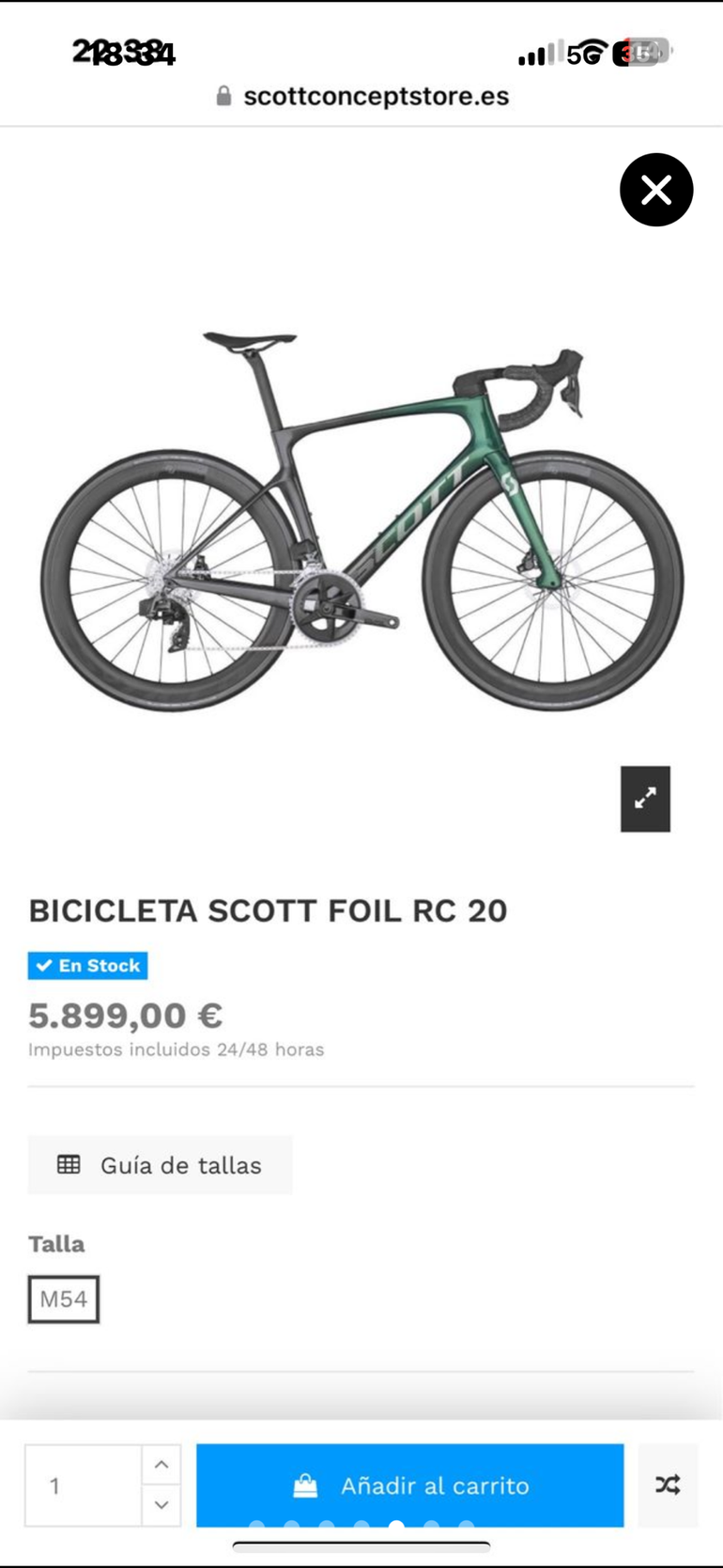Increase the quantity with the up arrow
Viewport: 723px width, 1568px height.
tap(162, 1465)
